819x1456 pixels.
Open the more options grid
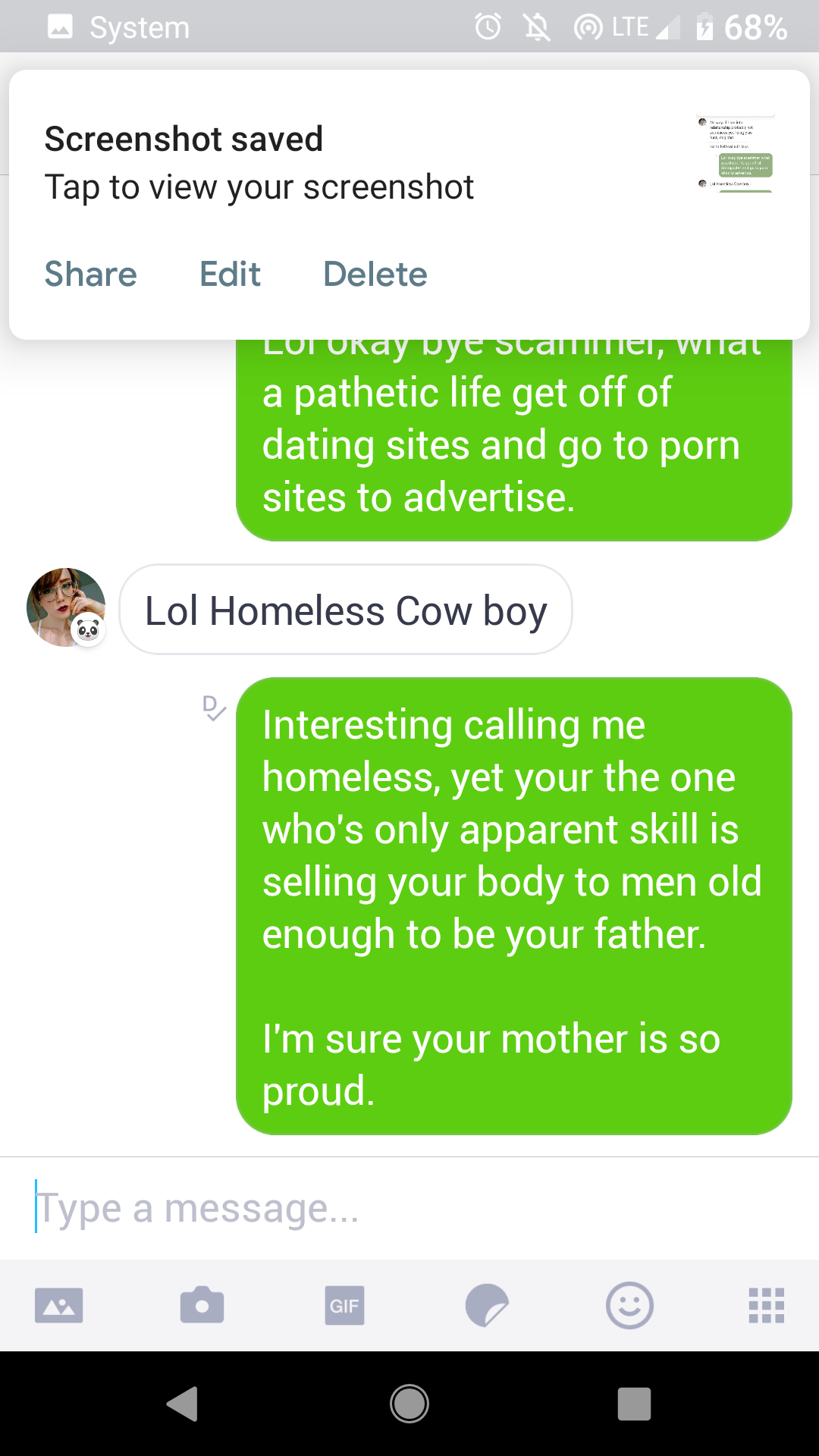(x=767, y=1305)
